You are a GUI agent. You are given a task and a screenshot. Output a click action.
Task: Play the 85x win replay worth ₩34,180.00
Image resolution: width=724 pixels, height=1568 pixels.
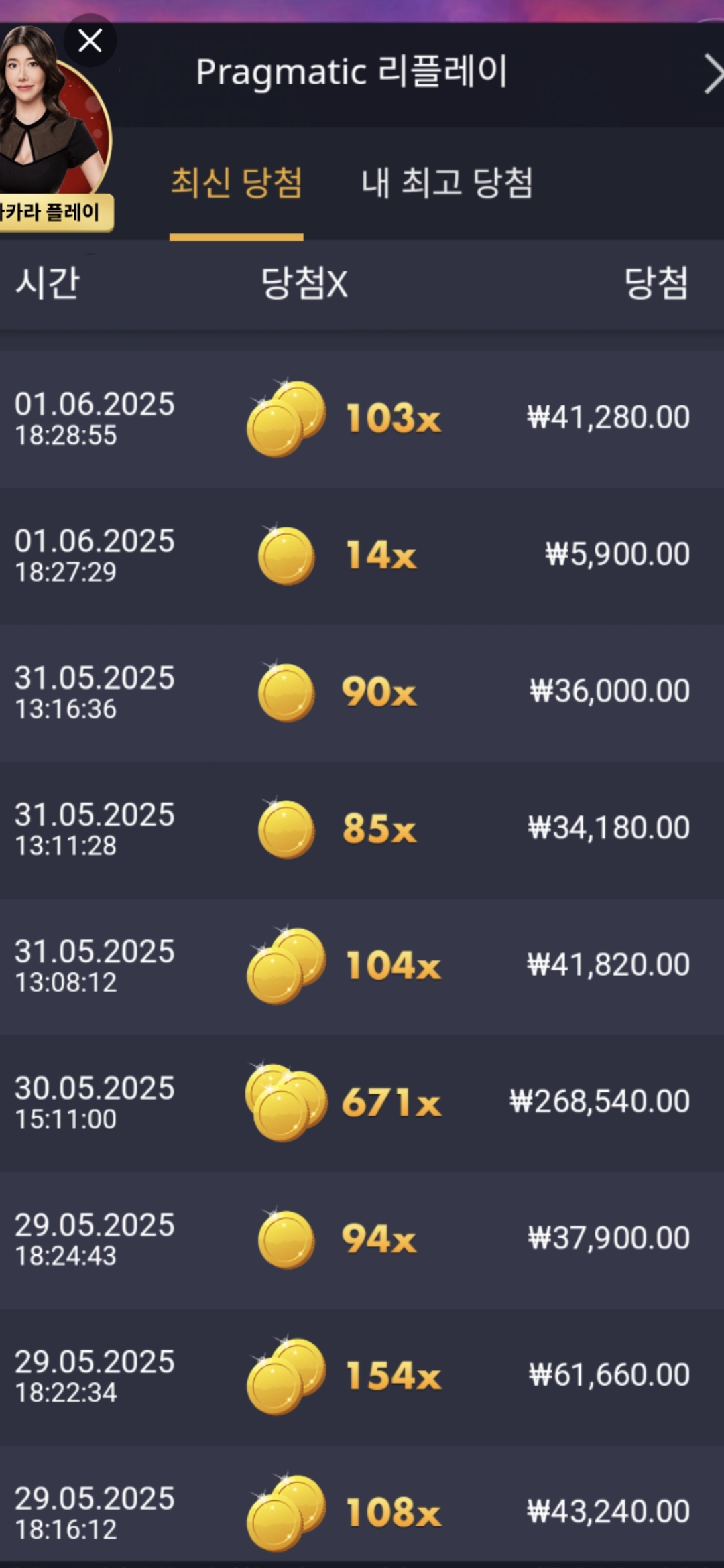pyautogui.click(x=362, y=829)
